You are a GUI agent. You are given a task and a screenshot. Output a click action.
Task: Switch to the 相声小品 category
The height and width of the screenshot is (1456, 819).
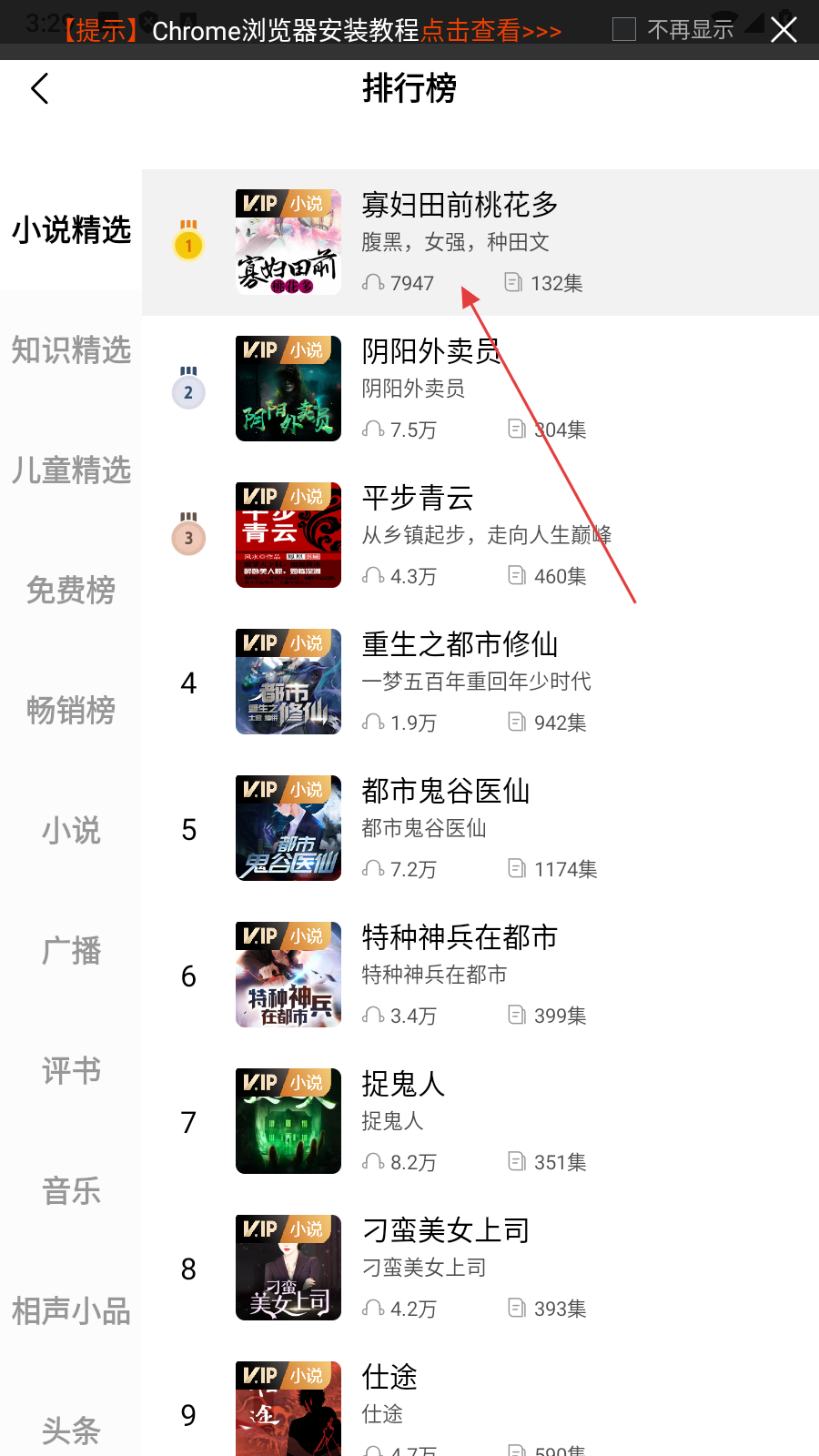pyautogui.click(x=71, y=1311)
